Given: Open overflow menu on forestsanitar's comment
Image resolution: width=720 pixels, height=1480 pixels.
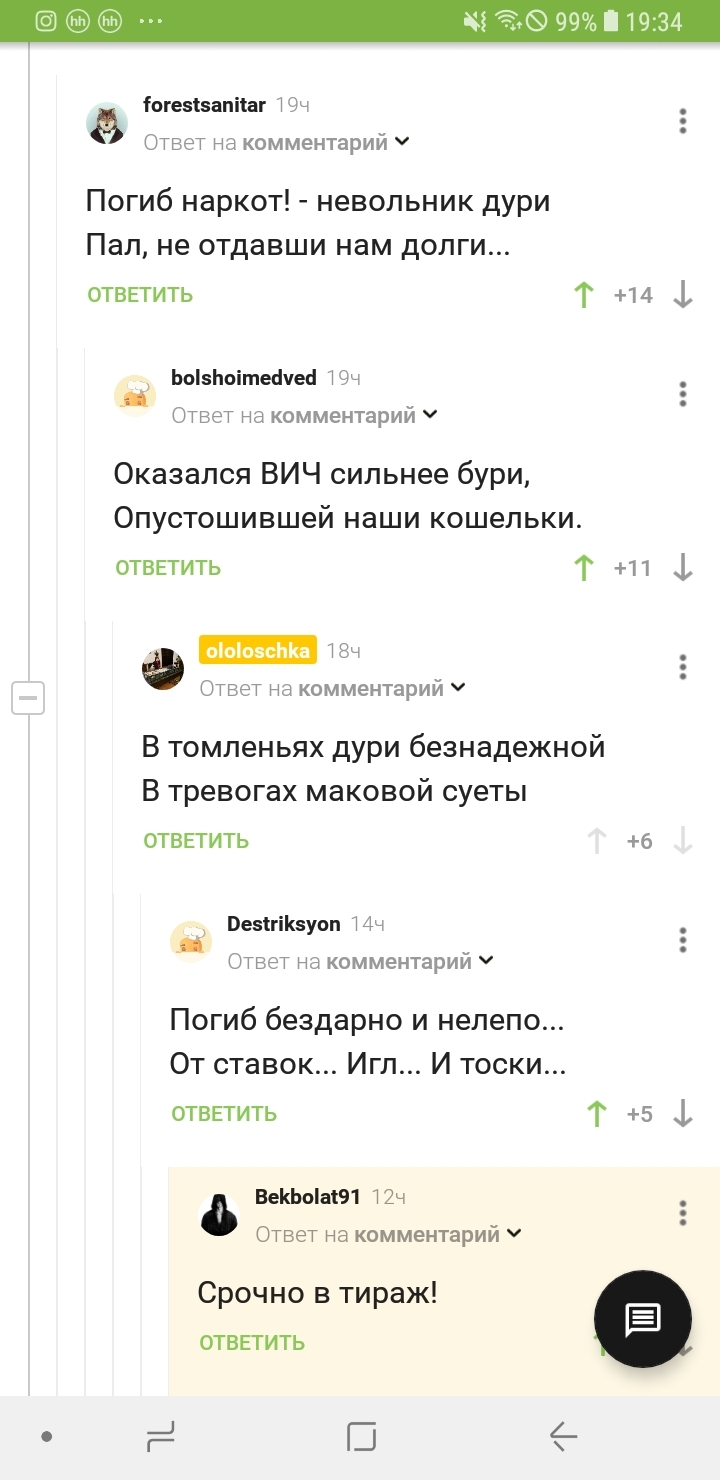Looking at the screenshot, I should (683, 121).
